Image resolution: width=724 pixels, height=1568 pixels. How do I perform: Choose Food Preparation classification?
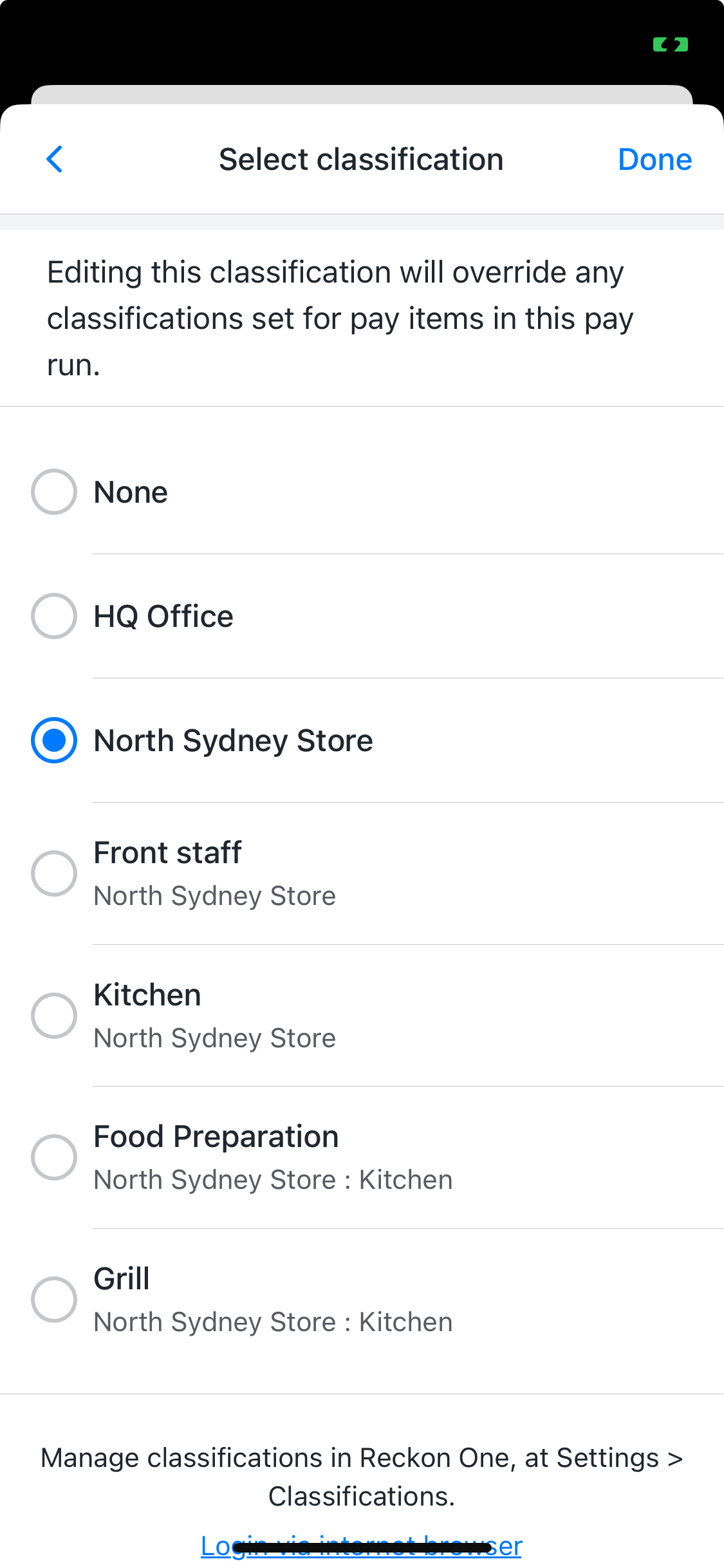[x=54, y=1157]
